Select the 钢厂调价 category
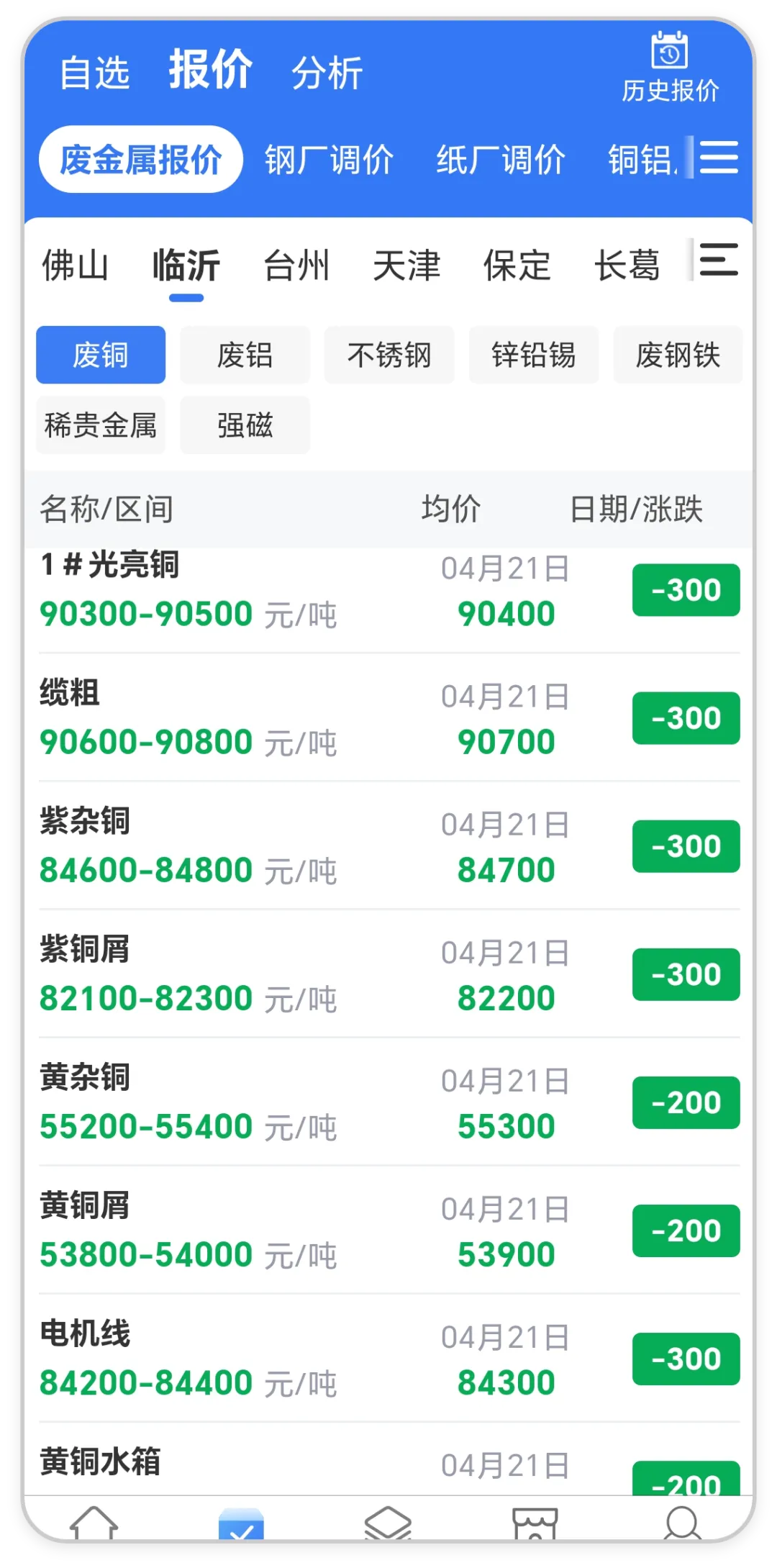Viewport: 777px width, 1568px height. (329, 159)
